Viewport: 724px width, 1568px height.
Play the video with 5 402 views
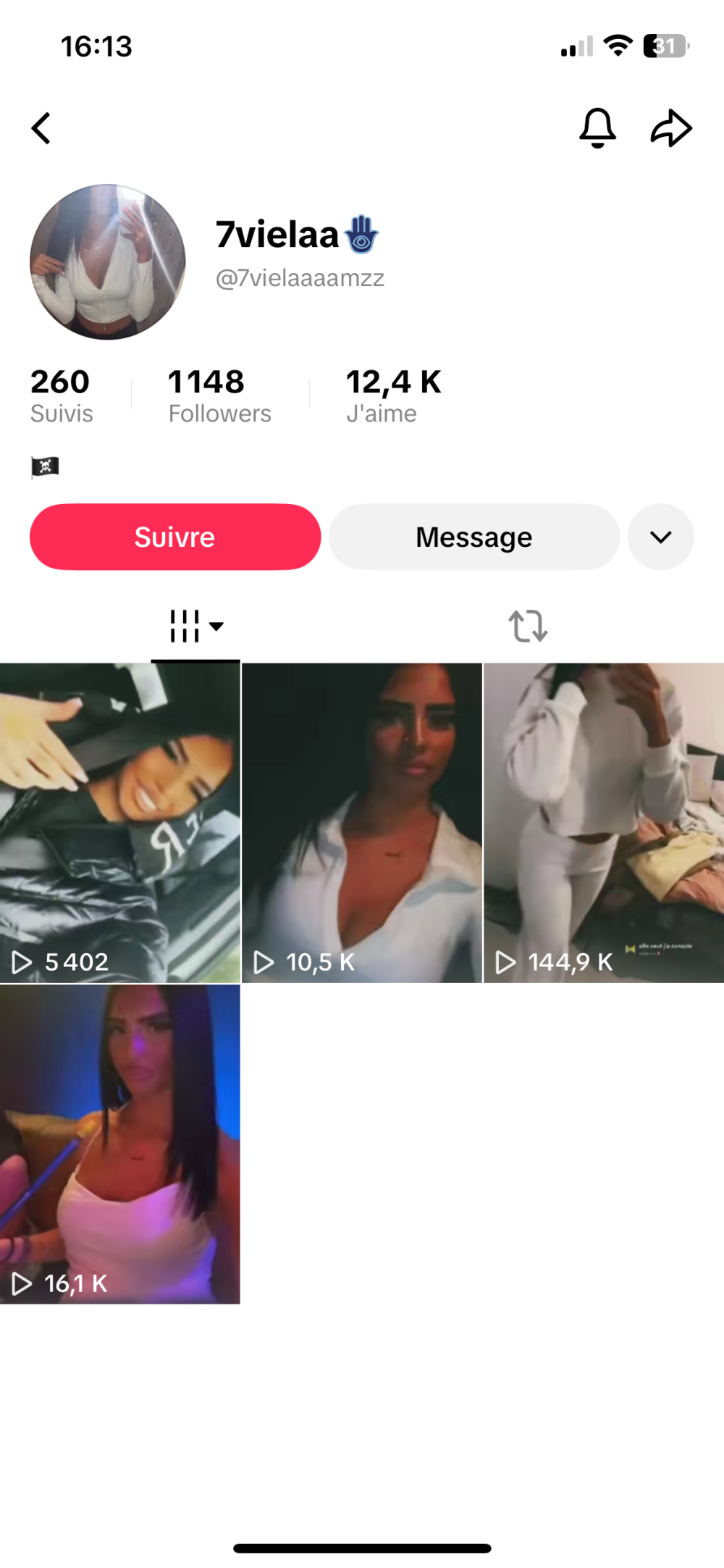pyautogui.click(x=119, y=822)
